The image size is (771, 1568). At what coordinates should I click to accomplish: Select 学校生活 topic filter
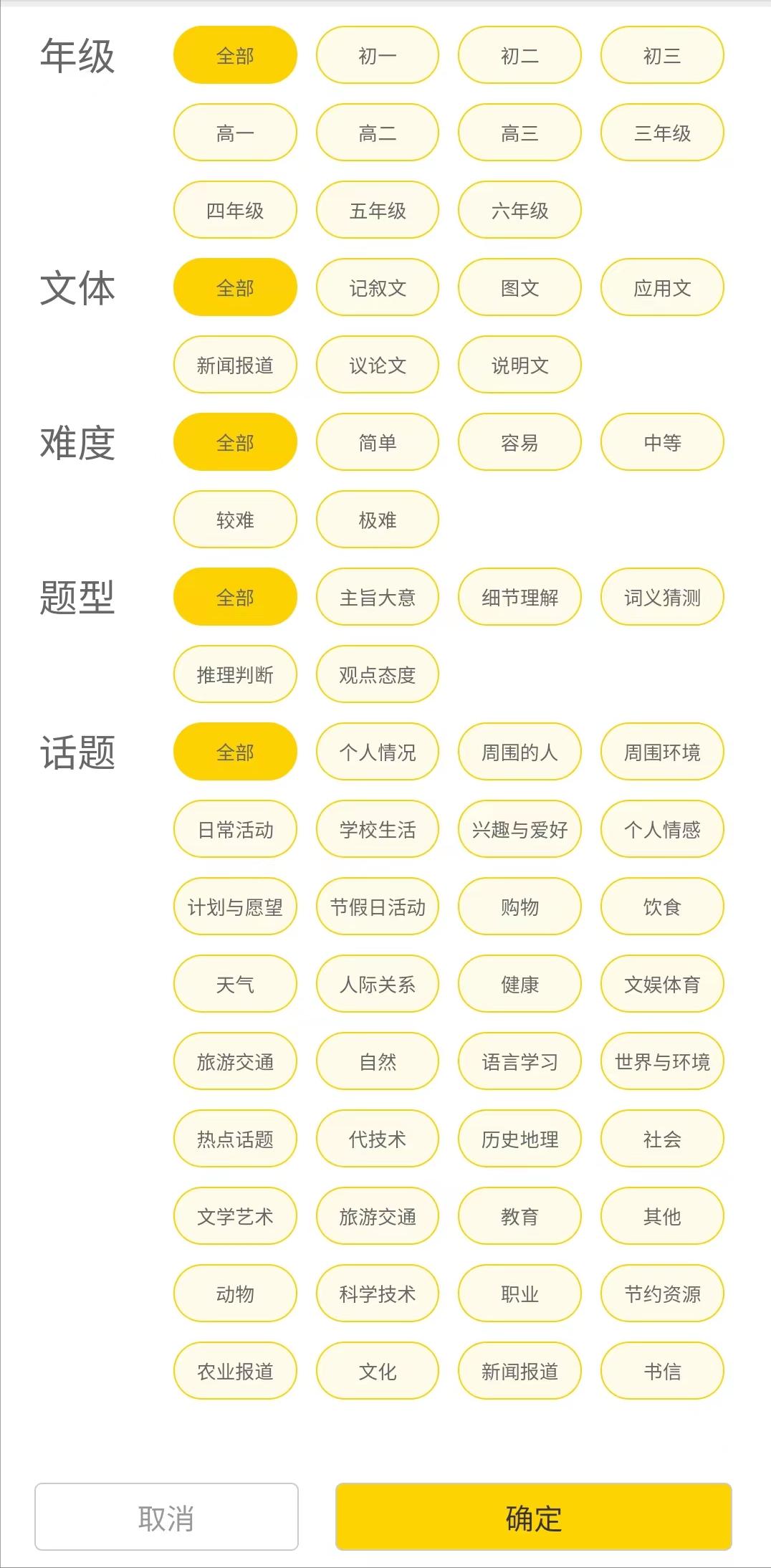coord(376,828)
